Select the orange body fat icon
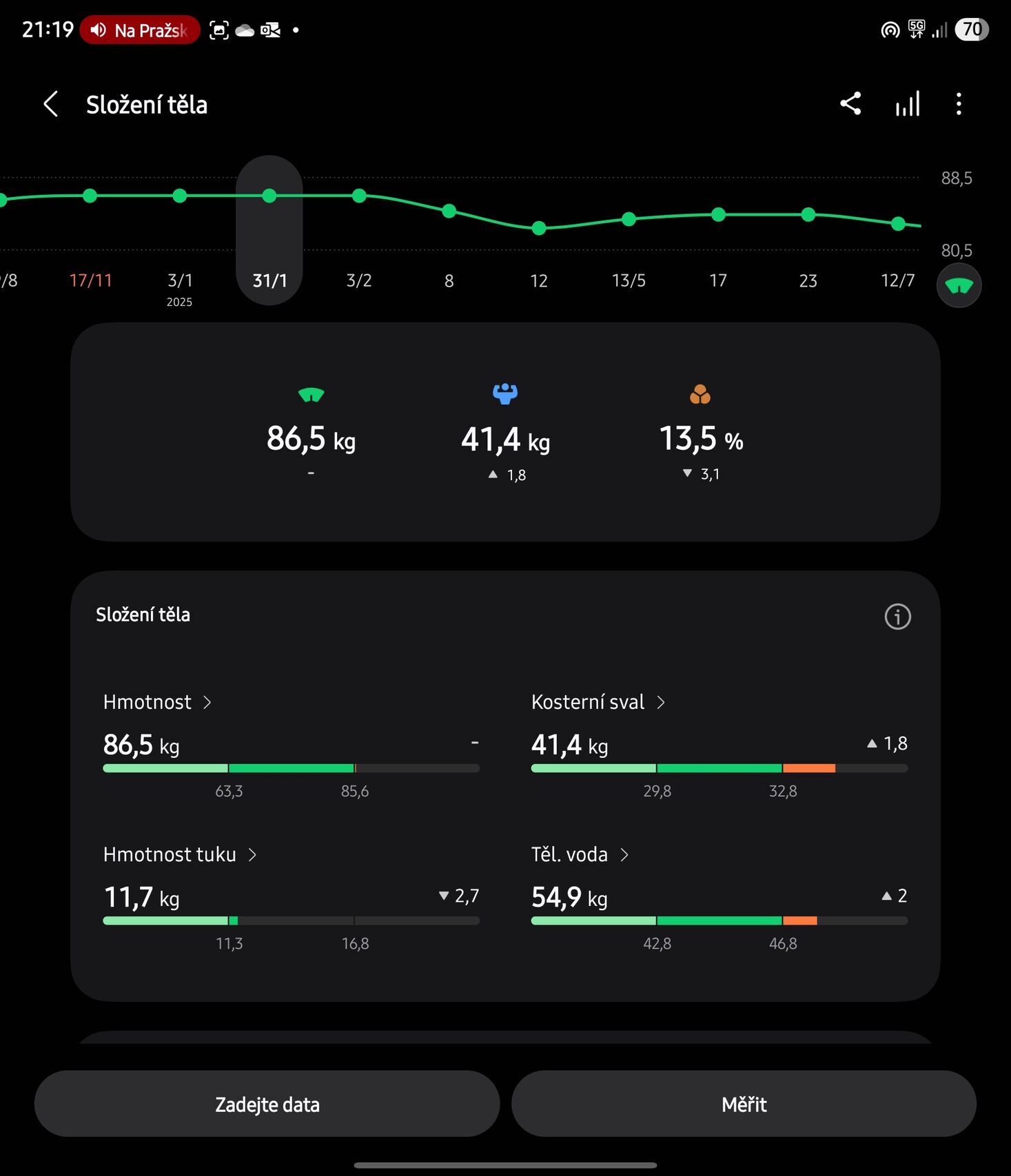1011x1176 pixels. coord(700,395)
